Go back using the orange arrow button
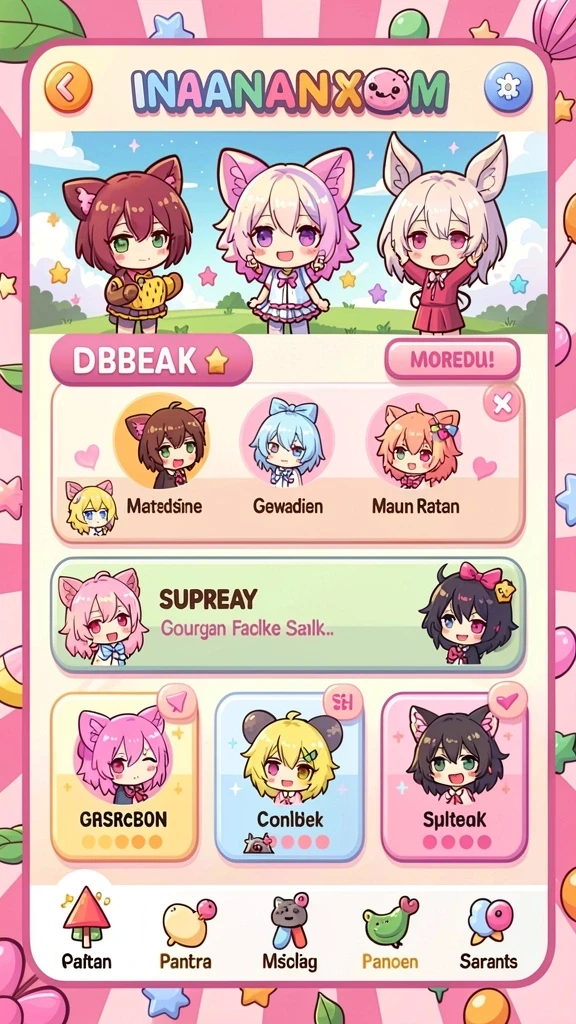The image size is (576, 1024). (68, 86)
